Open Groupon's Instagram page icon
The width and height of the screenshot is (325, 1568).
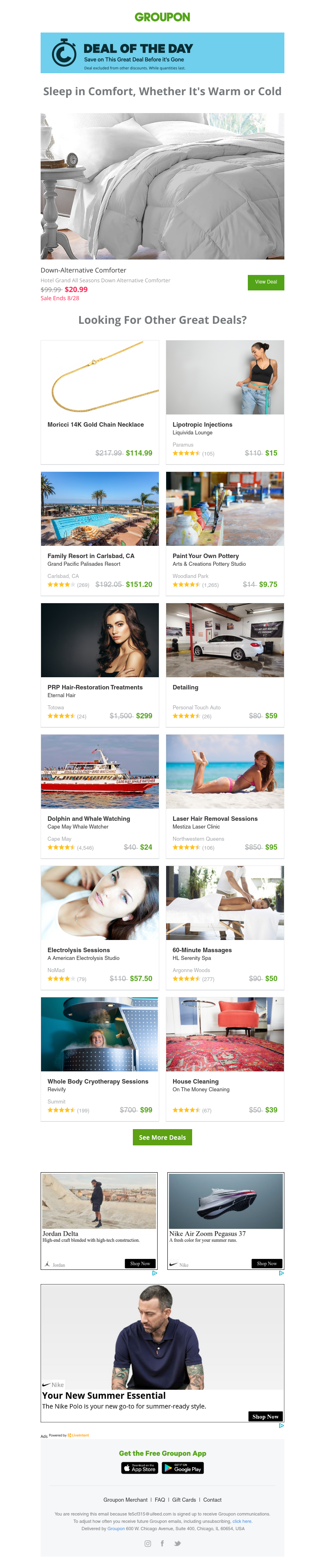pos(147,1543)
